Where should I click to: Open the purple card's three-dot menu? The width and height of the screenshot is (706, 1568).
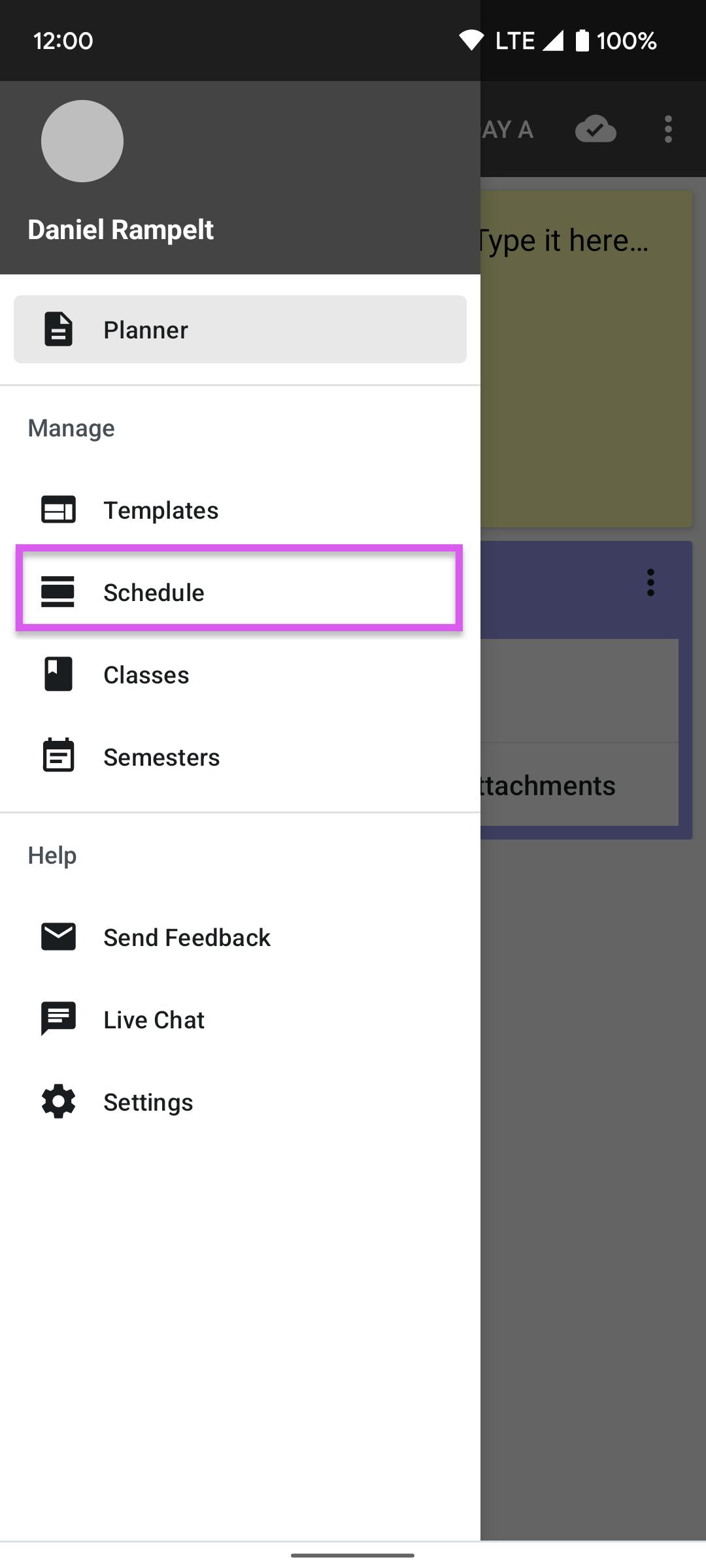tap(650, 582)
